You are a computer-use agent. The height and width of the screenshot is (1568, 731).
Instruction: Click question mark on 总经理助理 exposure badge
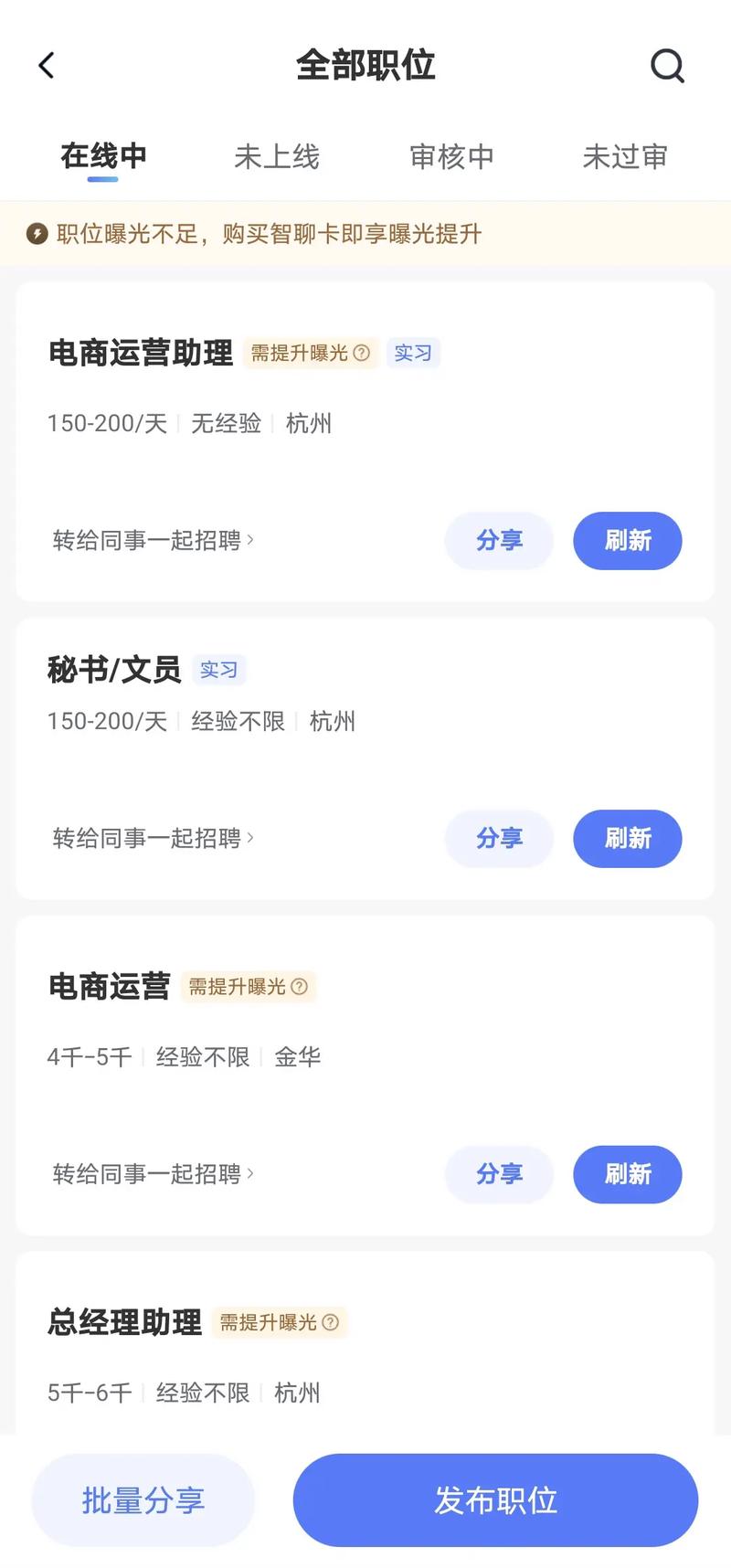(333, 1322)
